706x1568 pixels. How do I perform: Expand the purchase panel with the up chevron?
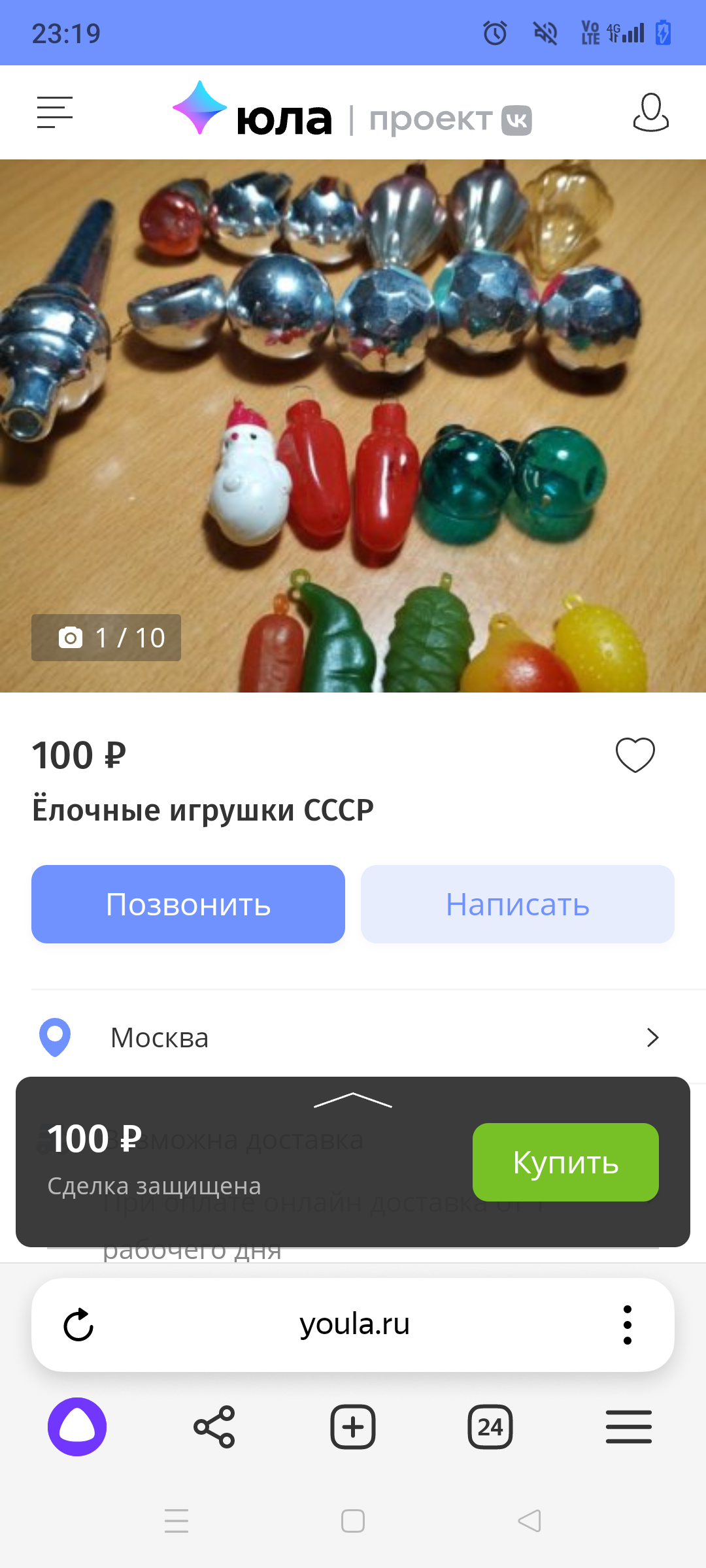[353, 1101]
